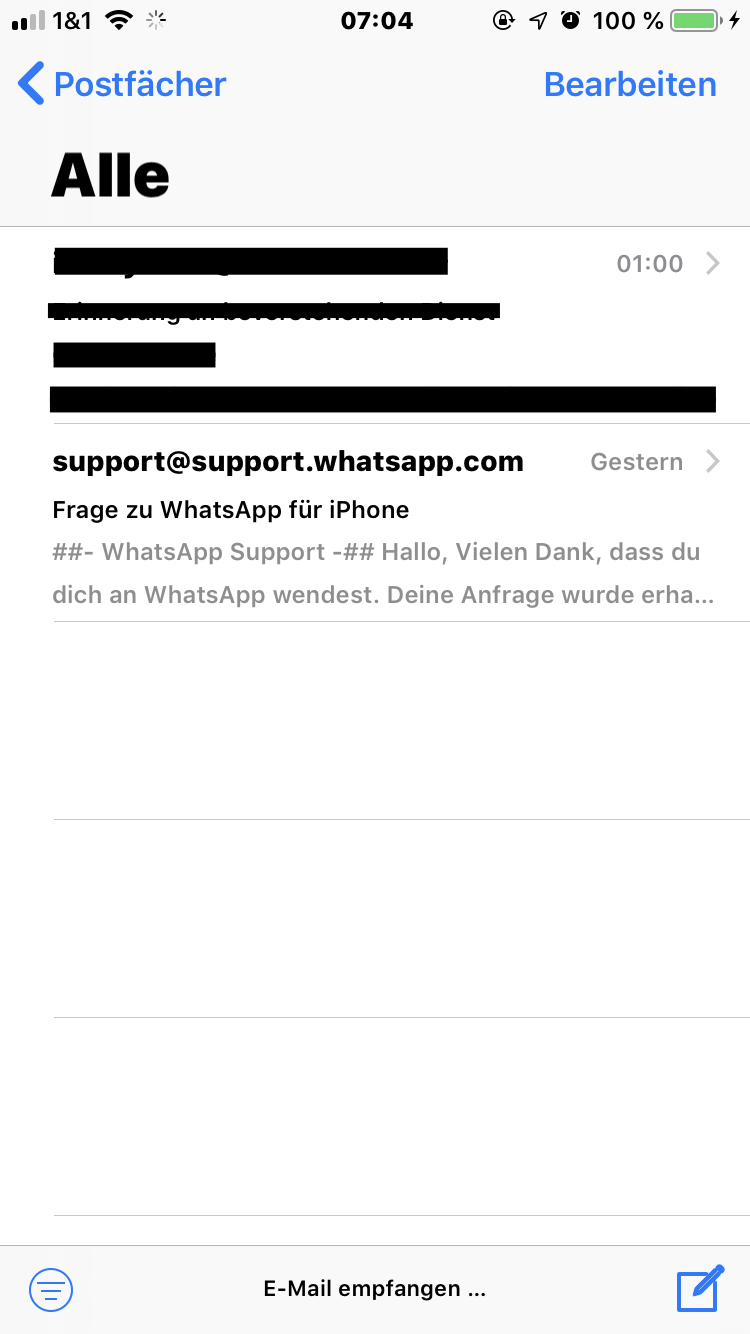Screen dimensions: 750x1334
Task: Compose a new email
Action: pos(699,1288)
